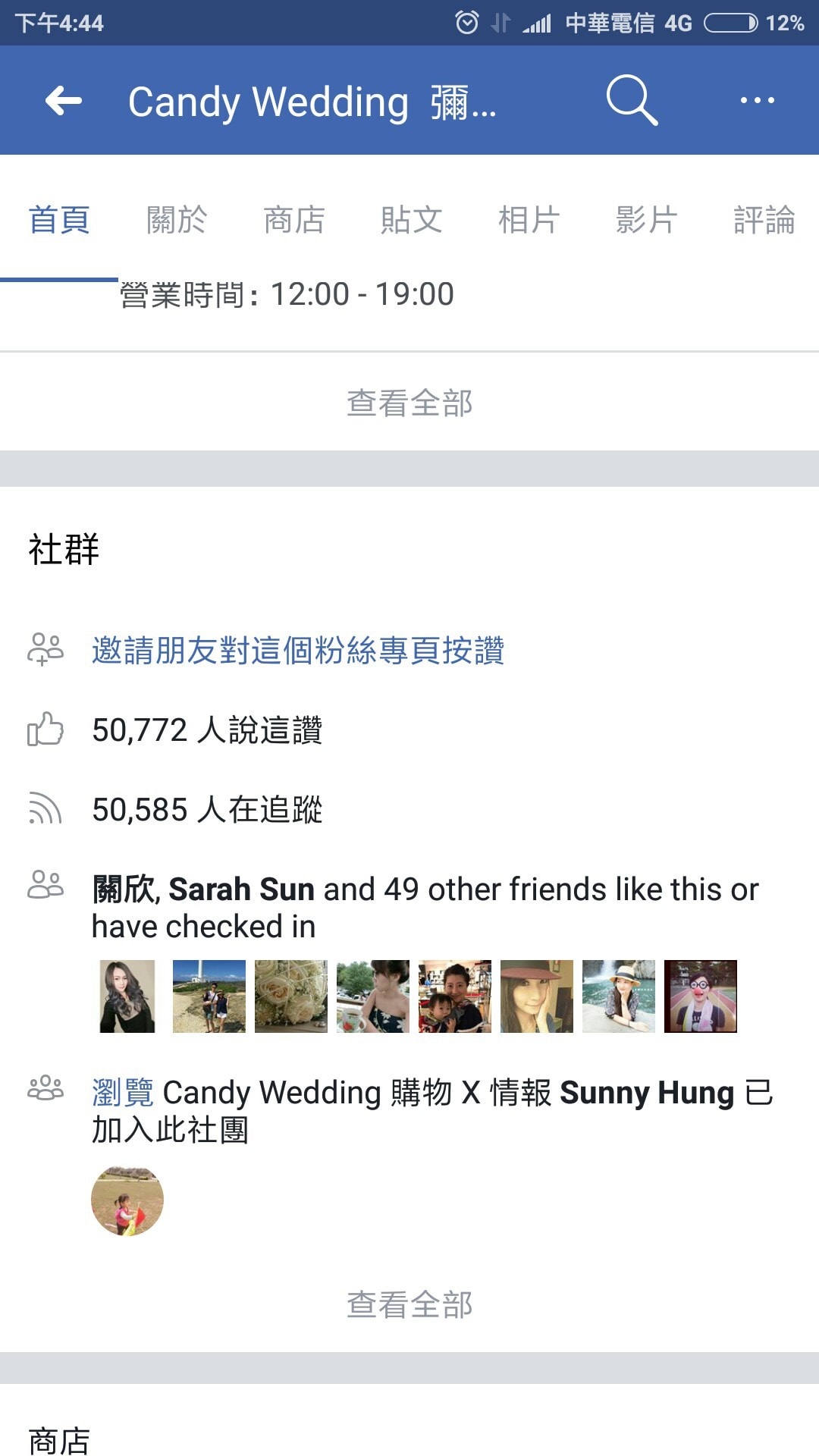Open the 相片 tab

pos(529,220)
